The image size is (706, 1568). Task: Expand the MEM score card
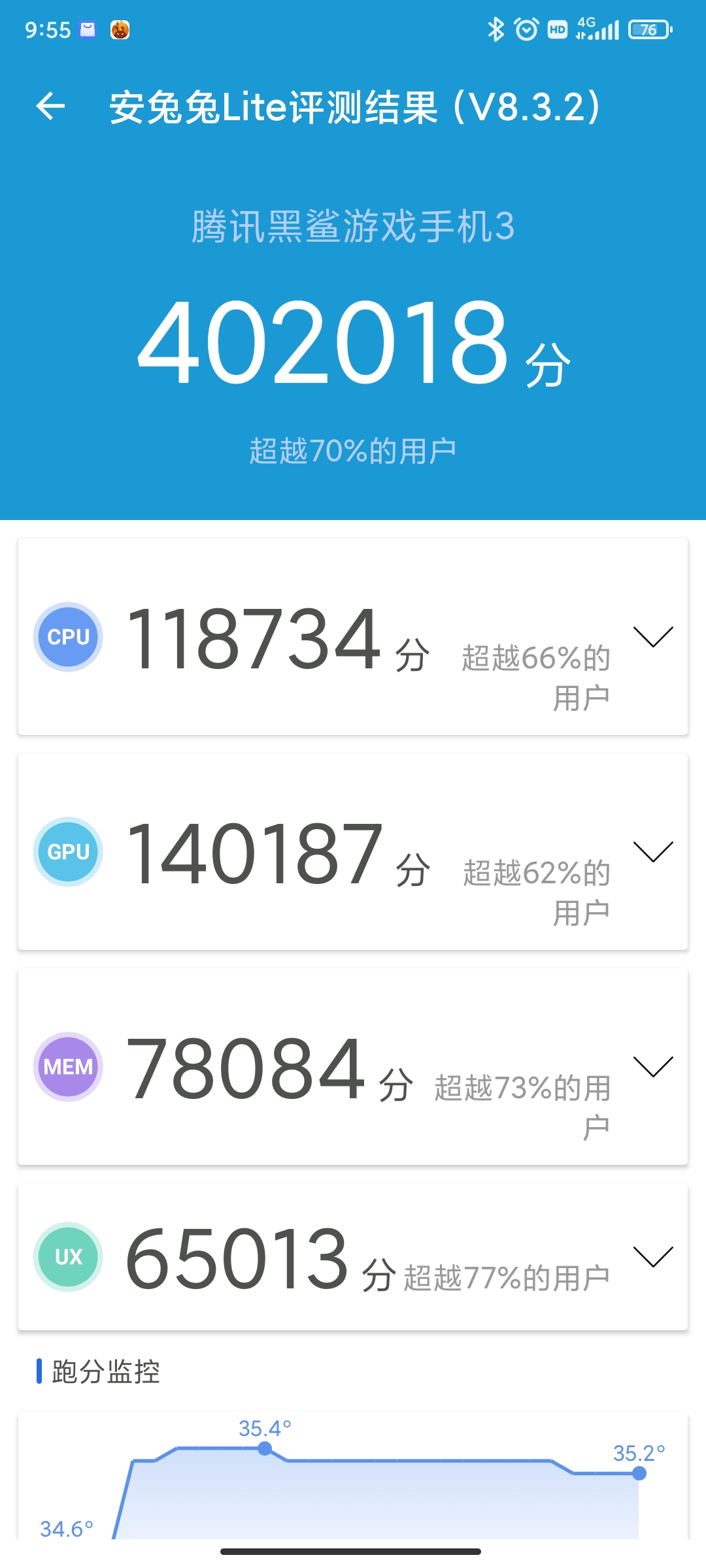click(x=653, y=1067)
